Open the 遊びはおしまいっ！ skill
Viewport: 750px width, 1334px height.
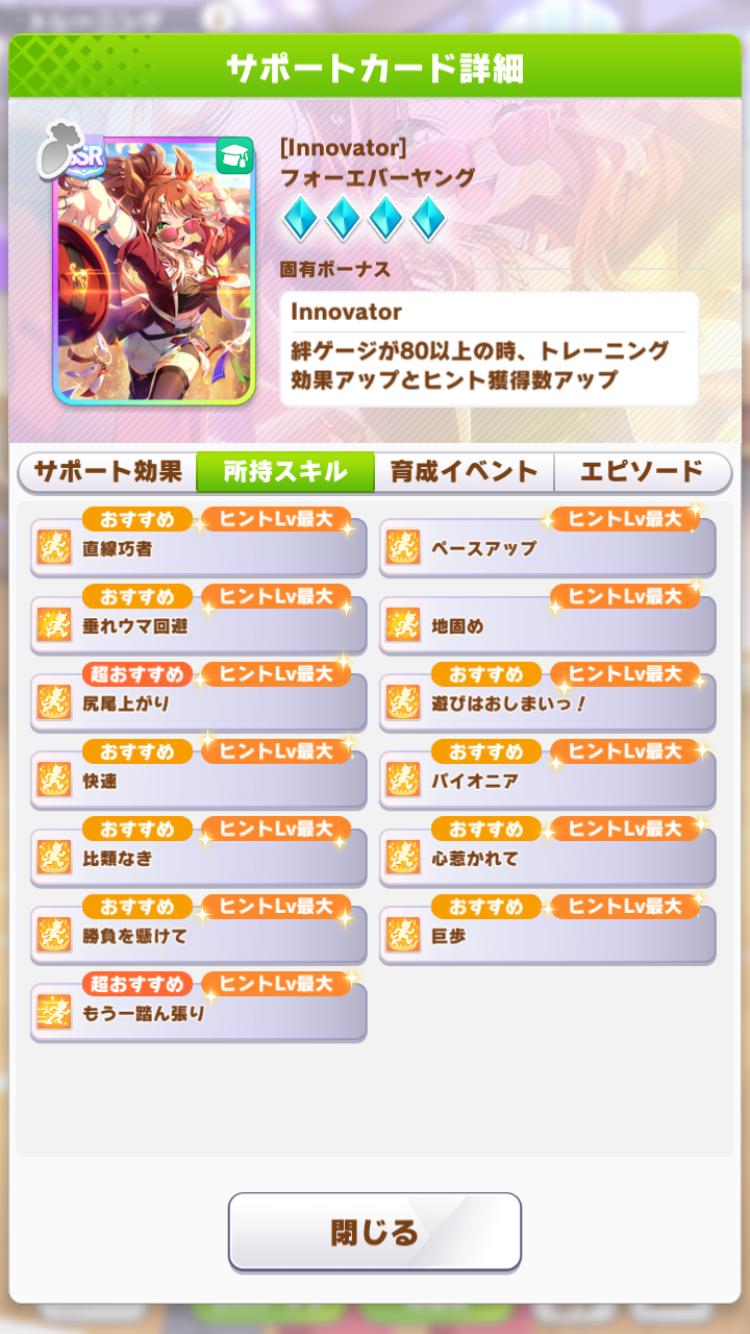tap(547, 704)
